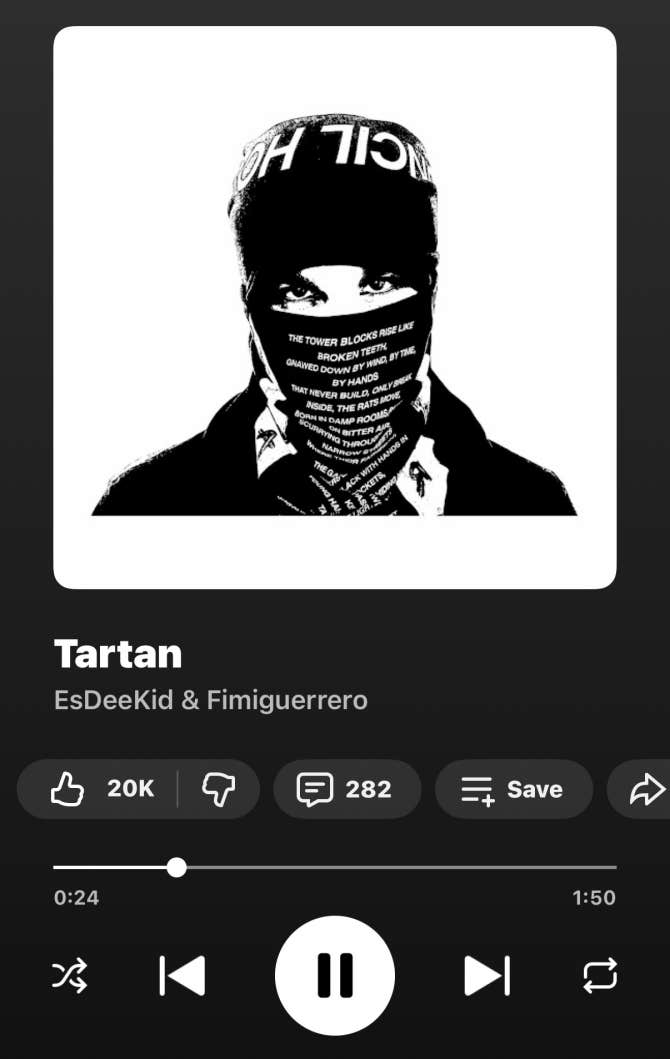Open the 282 comments
This screenshot has height=1059, width=670.
(345, 789)
